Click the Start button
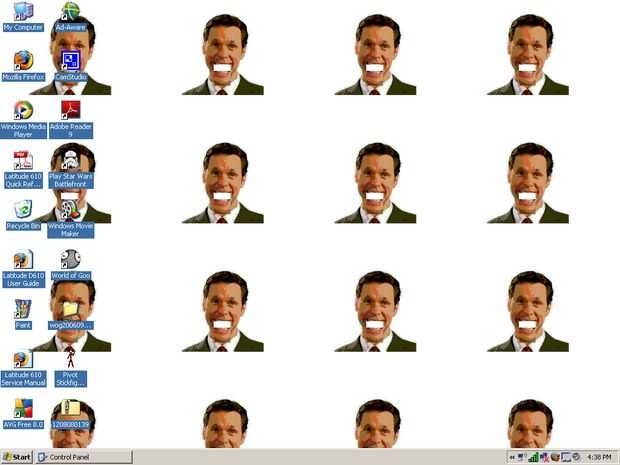Image resolution: width=620 pixels, height=465 pixels. coord(17,457)
